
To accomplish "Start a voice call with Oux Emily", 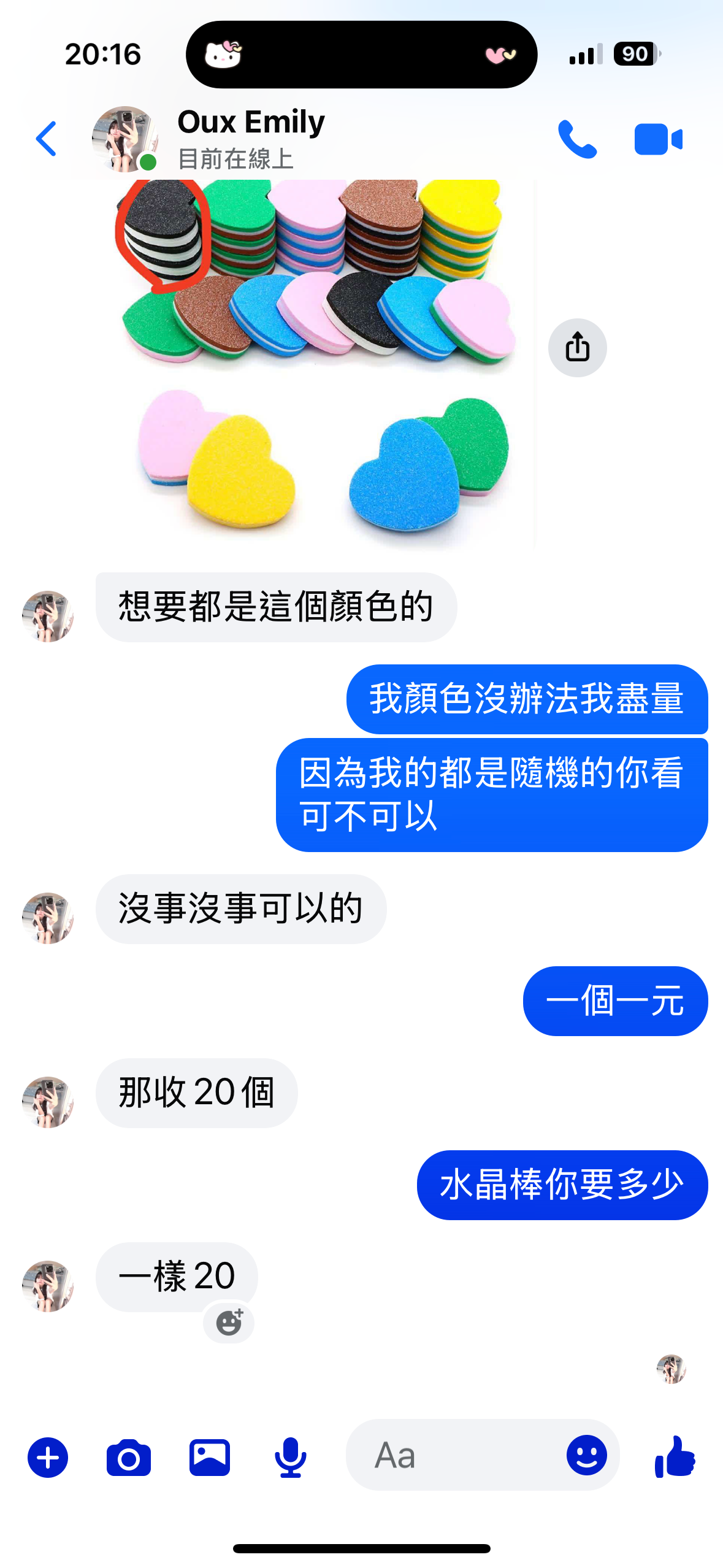I will click(x=577, y=140).
